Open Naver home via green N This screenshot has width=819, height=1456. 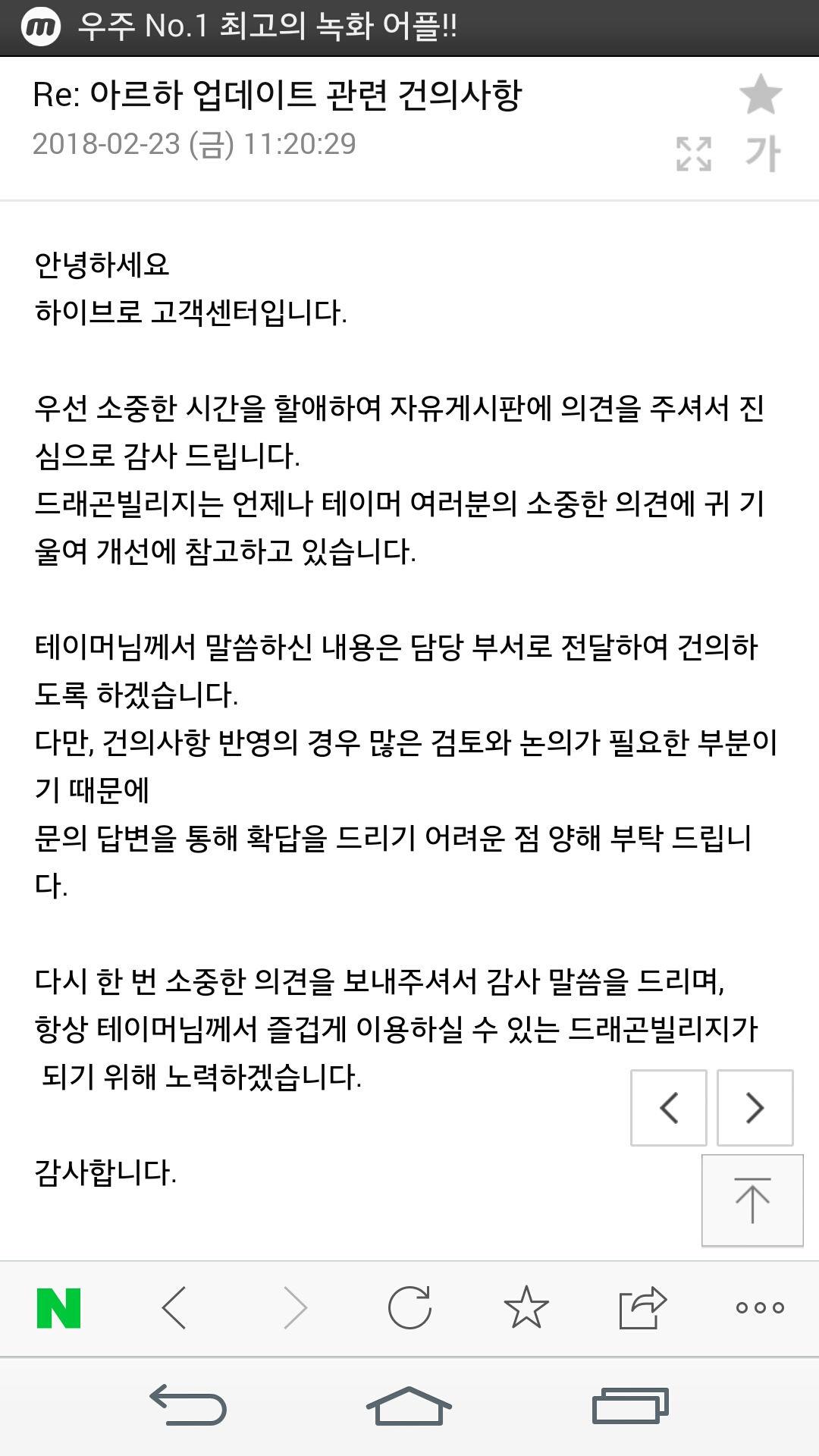pyautogui.click(x=59, y=1308)
